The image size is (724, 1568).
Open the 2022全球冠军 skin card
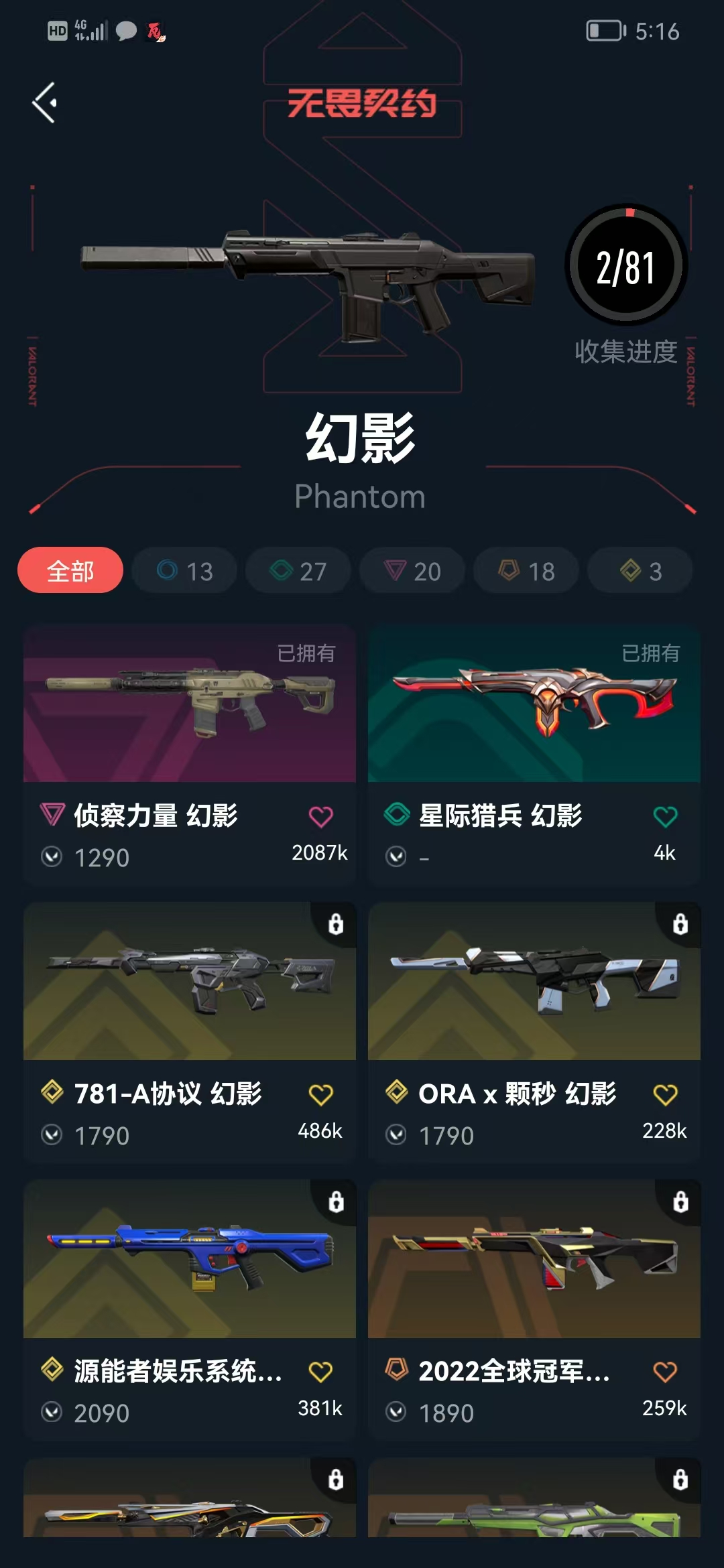click(x=534, y=1260)
